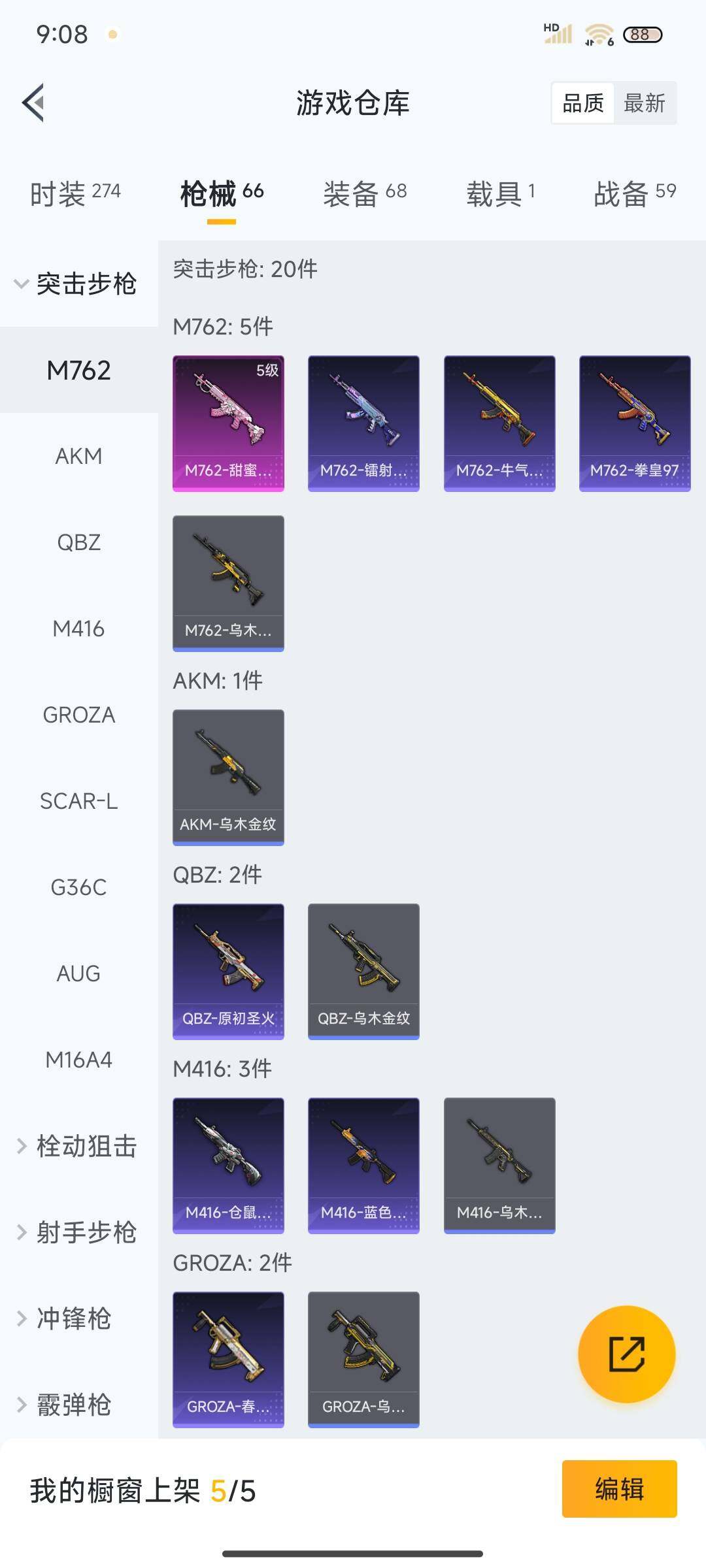Screen dimensions: 706x1568
Task: Switch to the 装备 tab
Action: pos(365,194)
